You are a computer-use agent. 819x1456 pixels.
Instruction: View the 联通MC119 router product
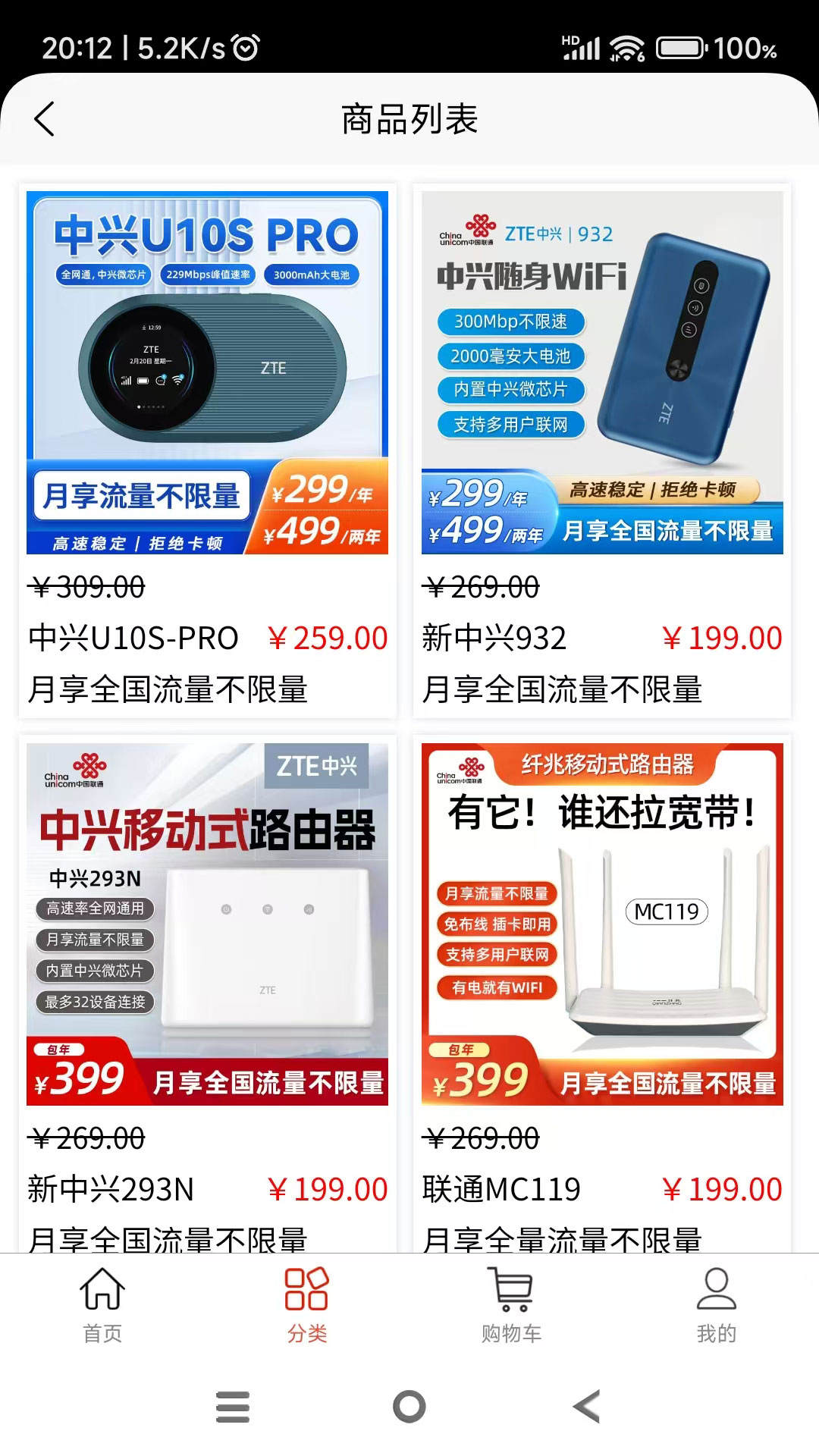[602, 993]
